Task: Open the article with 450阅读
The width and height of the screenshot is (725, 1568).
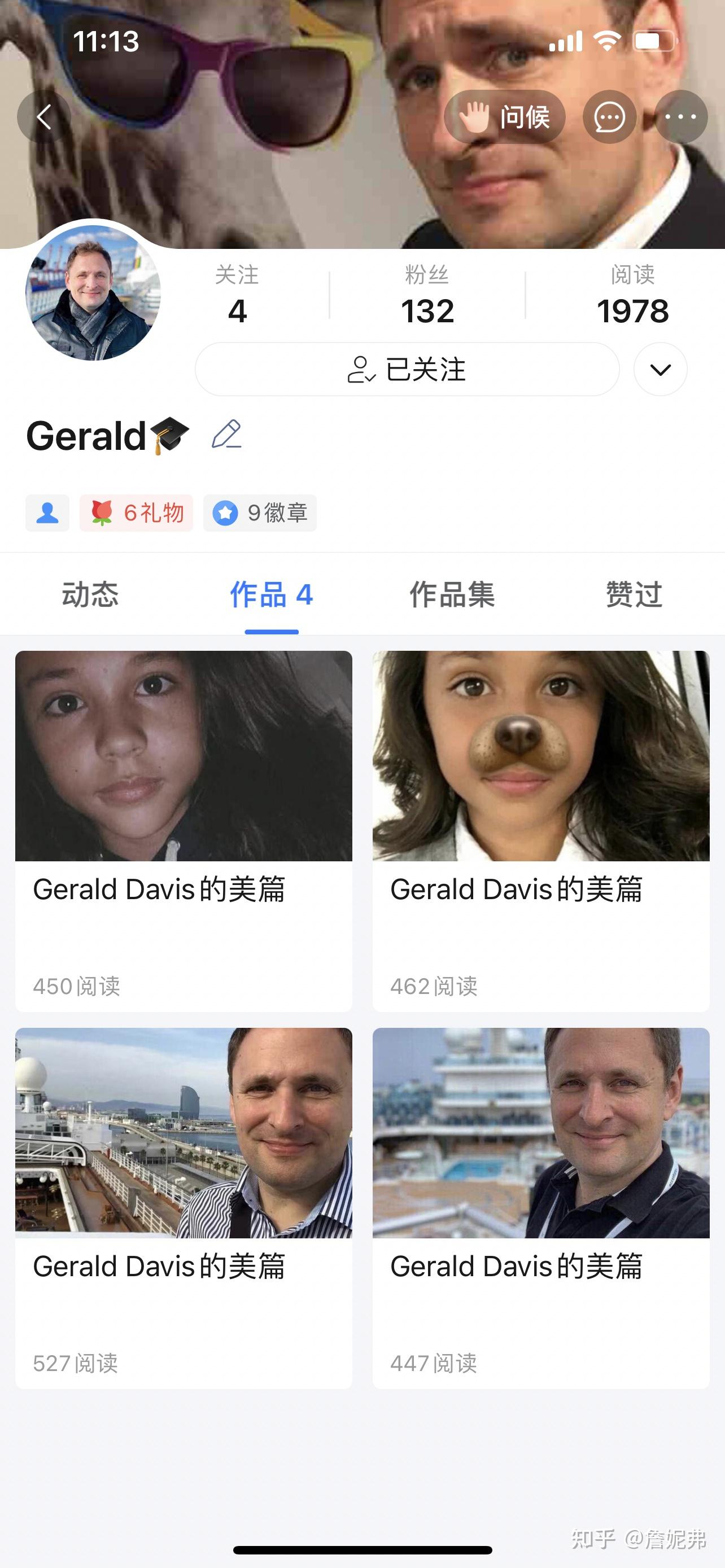Action: coord(184,831)
